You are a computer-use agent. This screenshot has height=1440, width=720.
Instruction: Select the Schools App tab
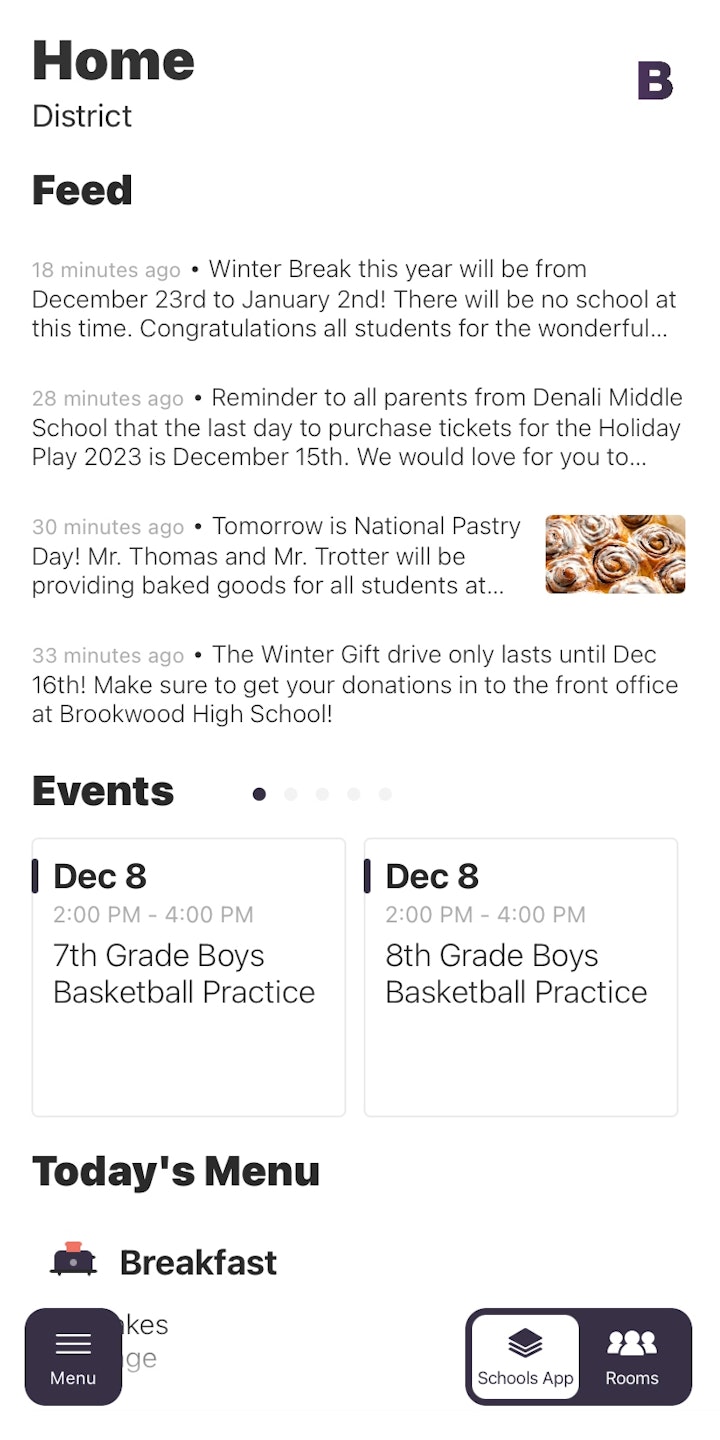(x=525, y=1357)
